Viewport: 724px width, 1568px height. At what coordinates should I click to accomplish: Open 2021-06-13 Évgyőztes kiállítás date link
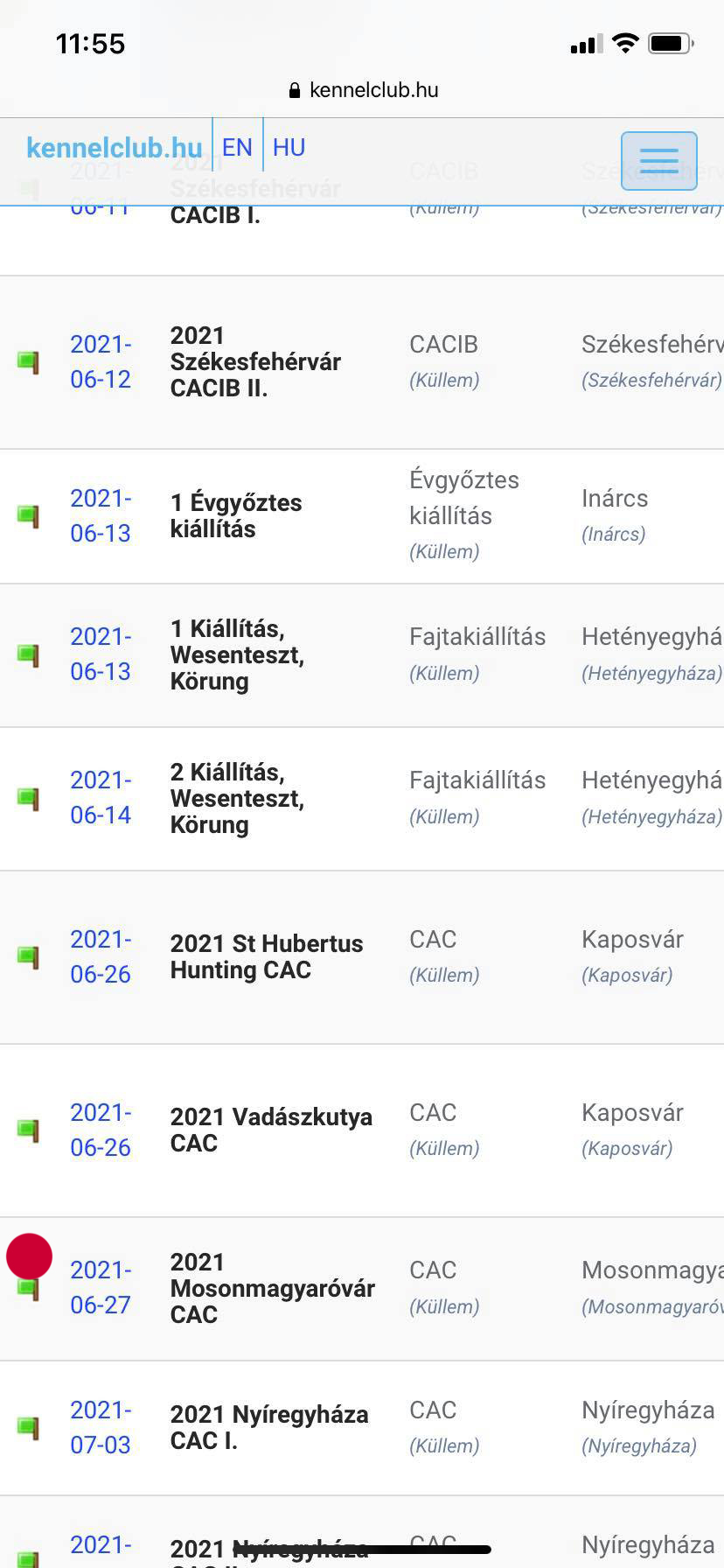coord(101,515)
